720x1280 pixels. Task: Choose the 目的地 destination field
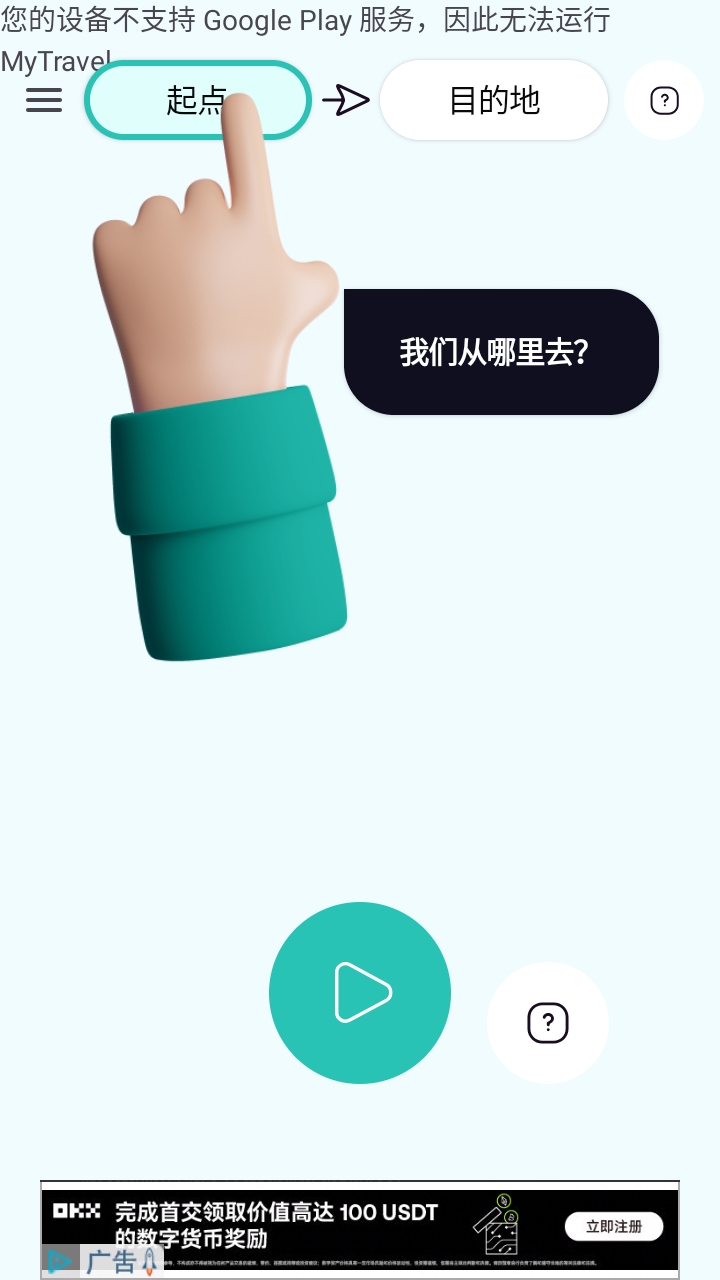click(x=494, y=100)
